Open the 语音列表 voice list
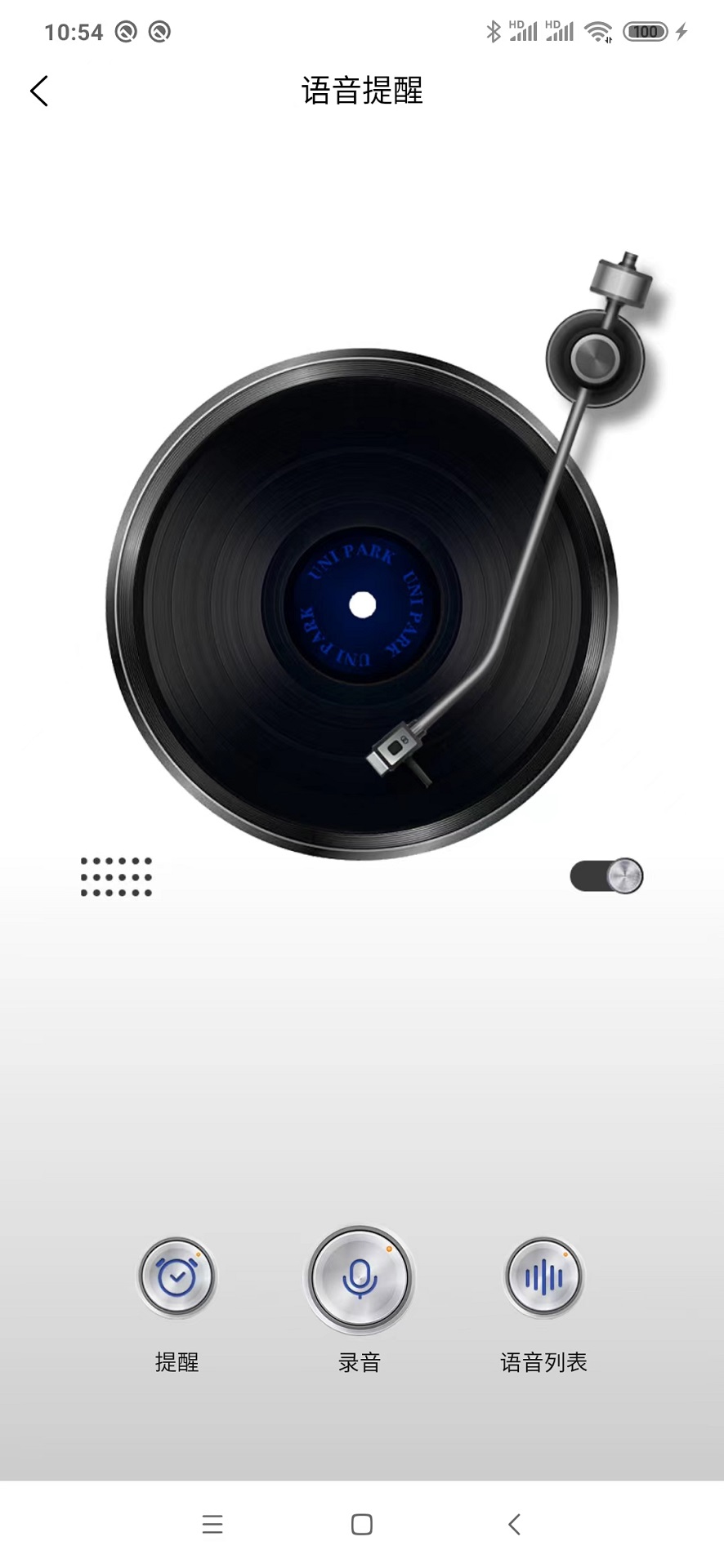Image resolution: width=724 pixels, height=1568 pixels. coord(543,1277)
